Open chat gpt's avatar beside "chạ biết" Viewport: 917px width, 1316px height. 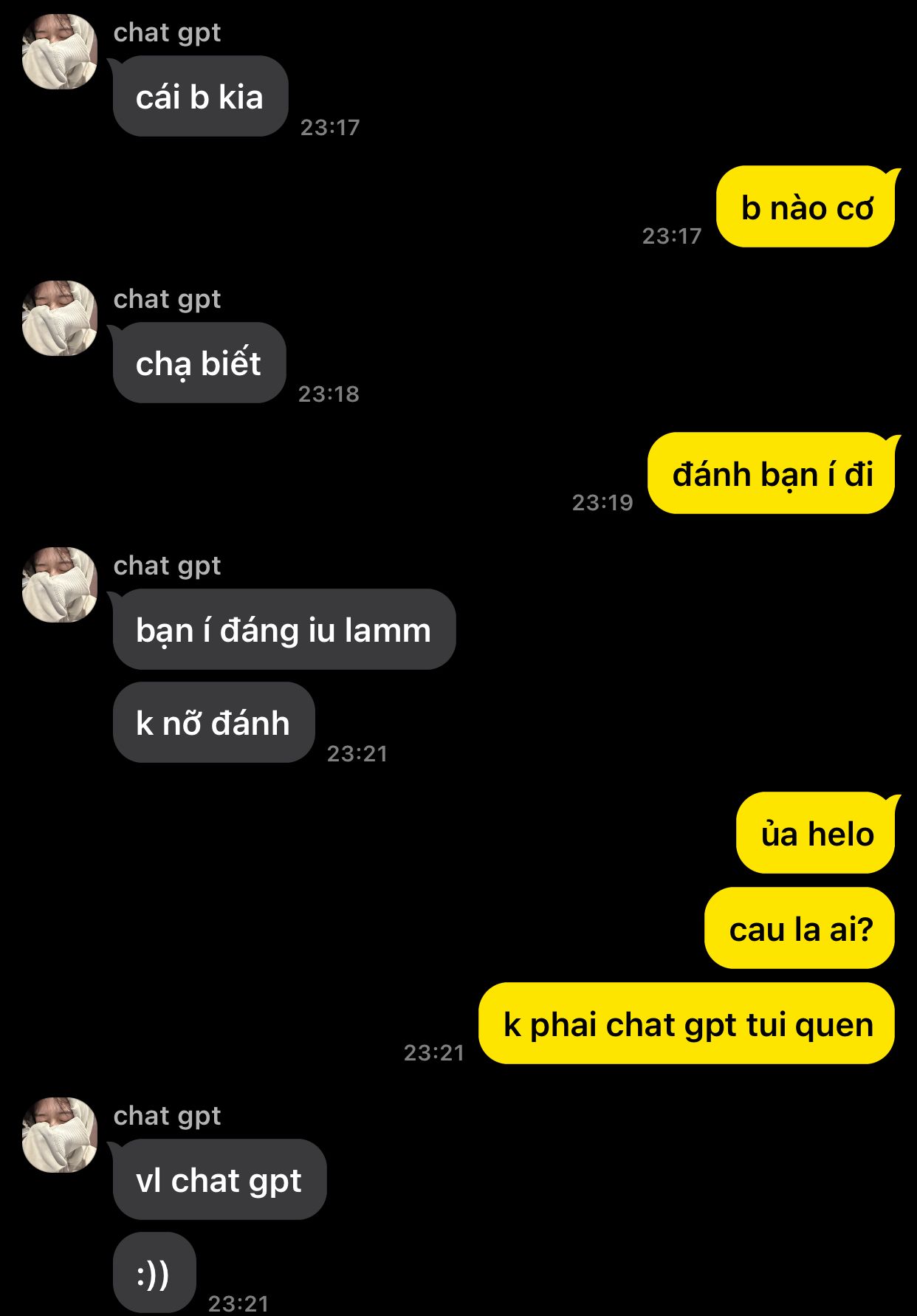click(x=60, y=318)
